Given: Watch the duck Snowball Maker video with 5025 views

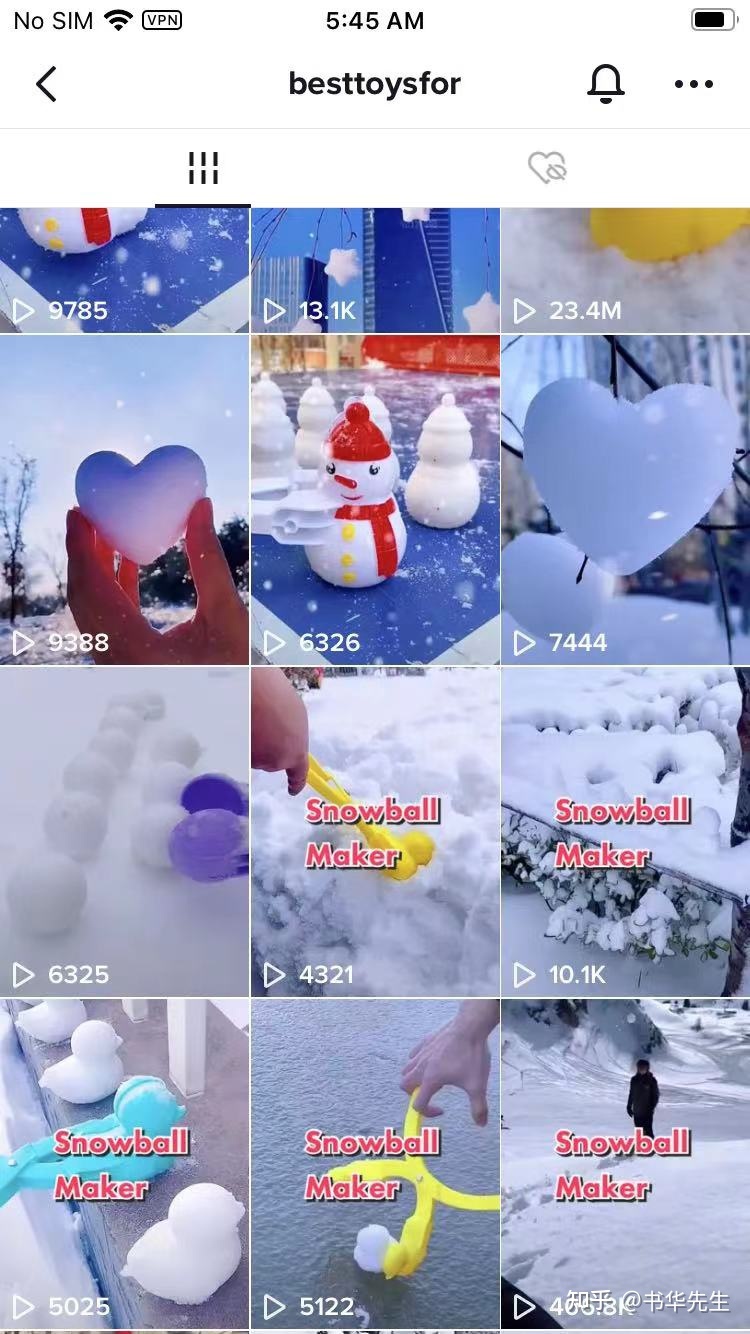Looking at the screenshot, I should tap(124, 1164).
